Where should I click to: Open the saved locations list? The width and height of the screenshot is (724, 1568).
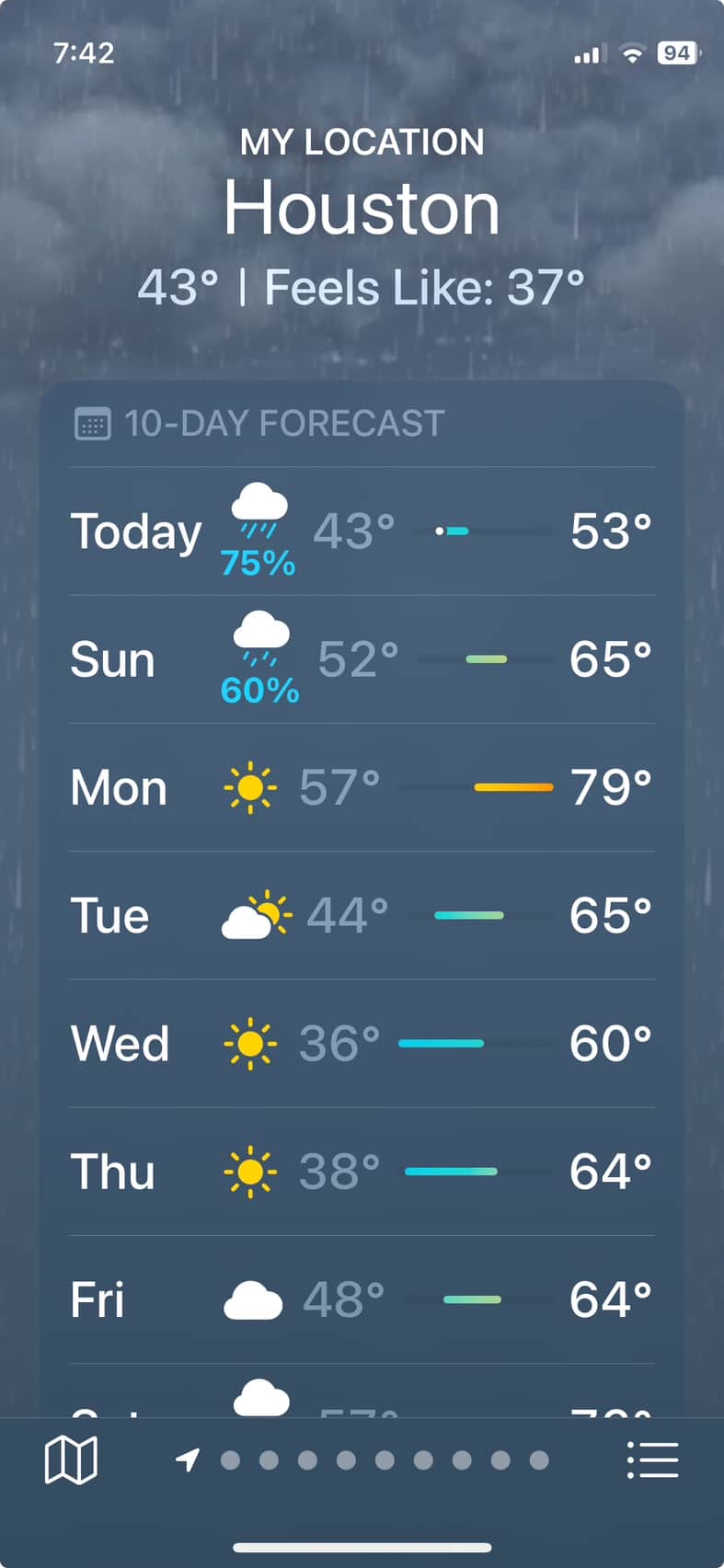coord(653,1459)
